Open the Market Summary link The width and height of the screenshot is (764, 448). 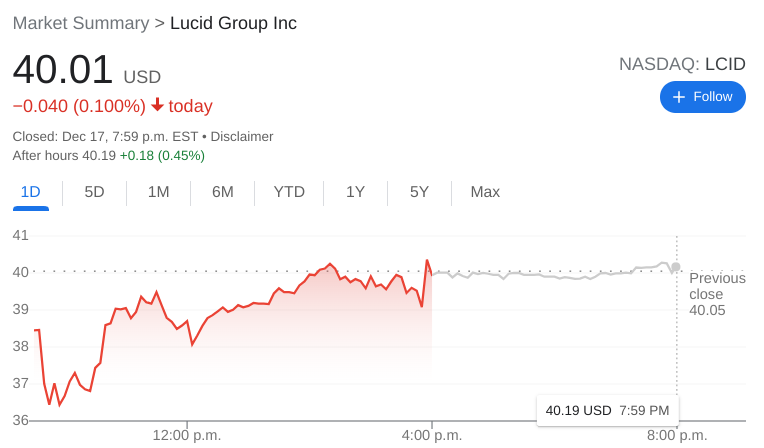[80, 23]
